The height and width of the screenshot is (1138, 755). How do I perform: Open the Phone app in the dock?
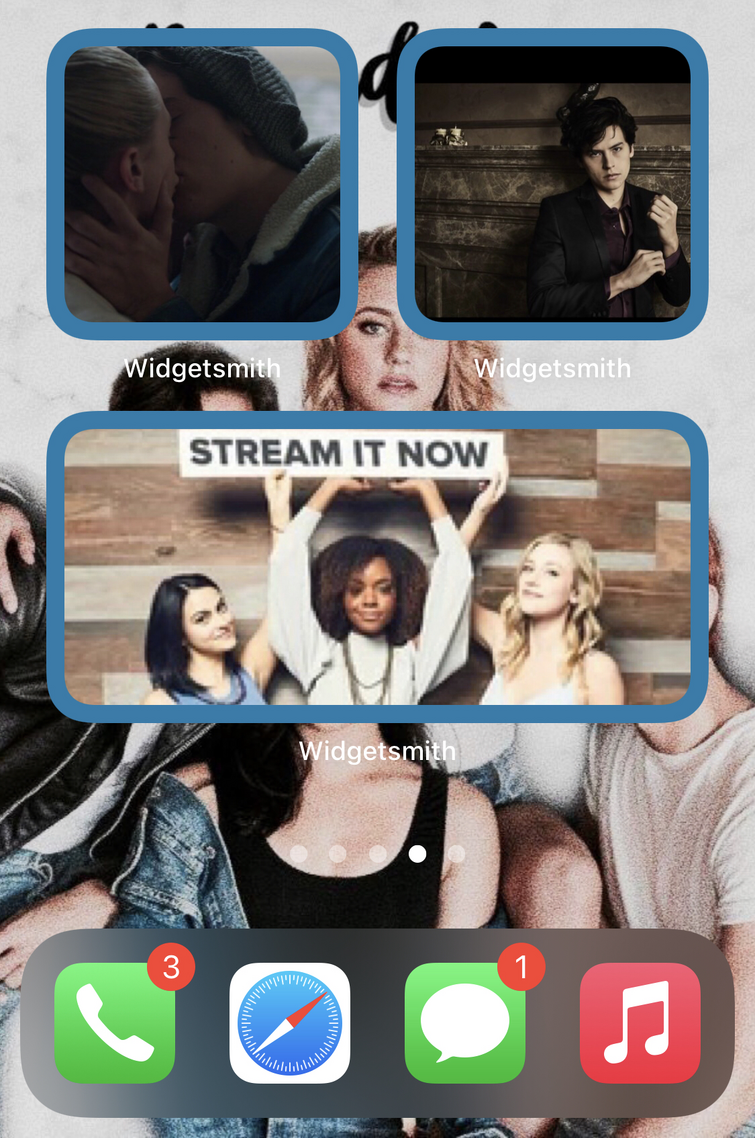(x=115, y=1023)
